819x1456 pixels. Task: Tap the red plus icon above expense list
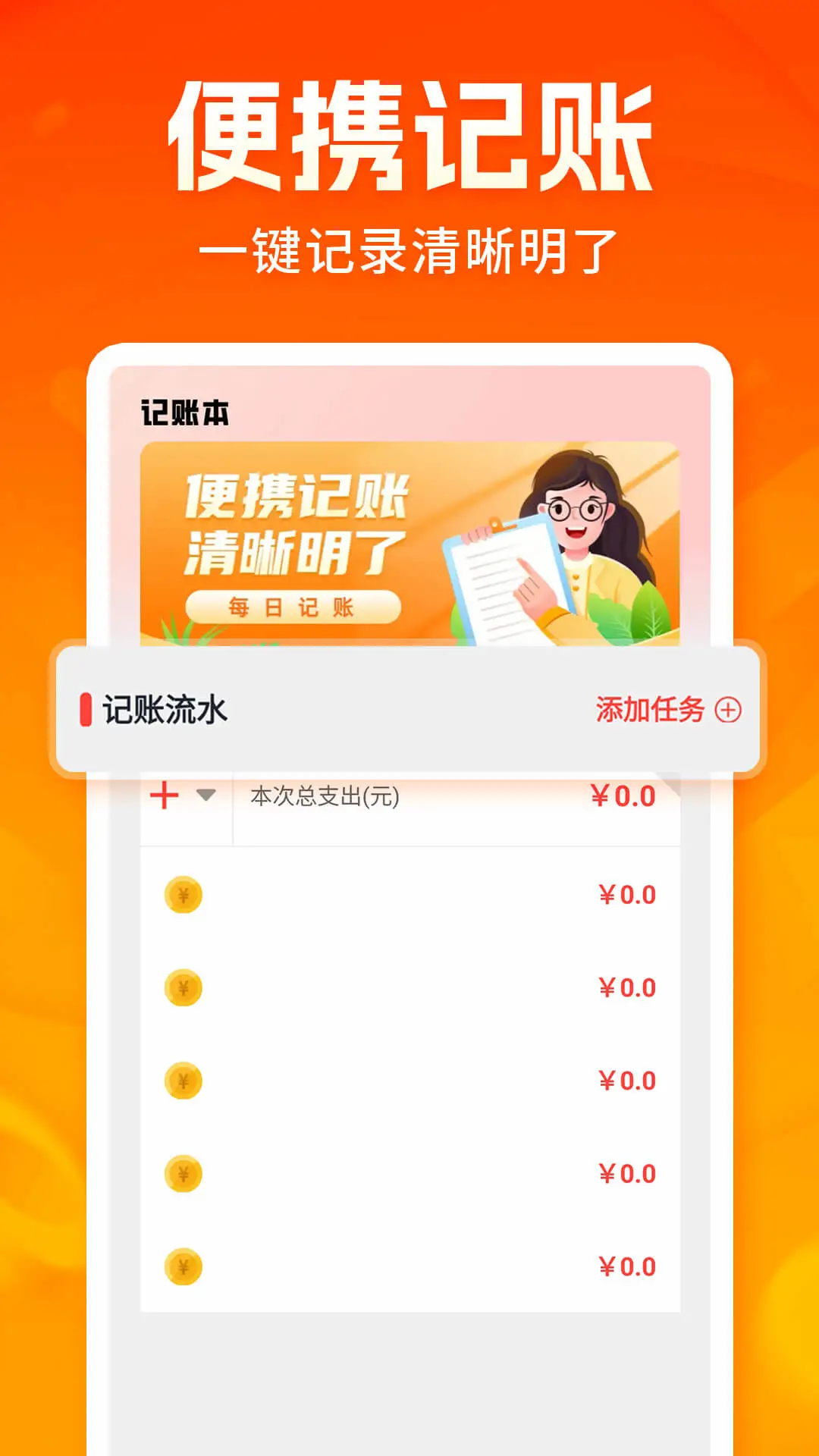tap(163, 793)
